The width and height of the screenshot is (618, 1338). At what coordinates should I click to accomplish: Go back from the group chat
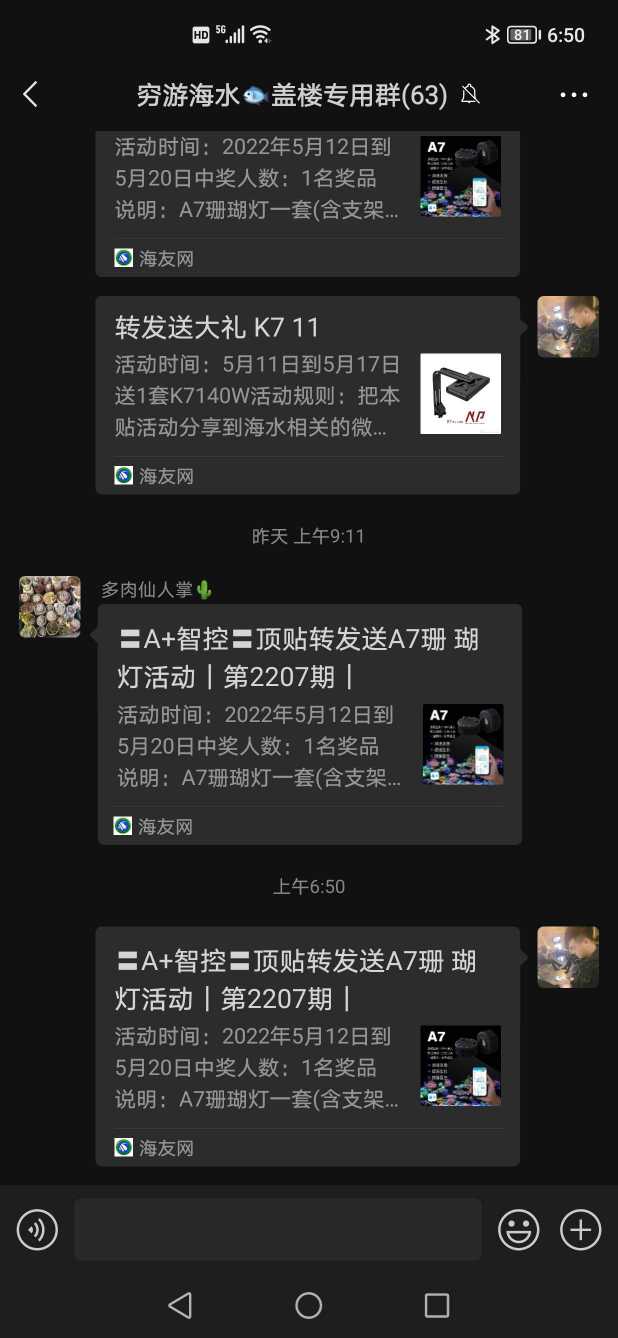tap(30, 94)
